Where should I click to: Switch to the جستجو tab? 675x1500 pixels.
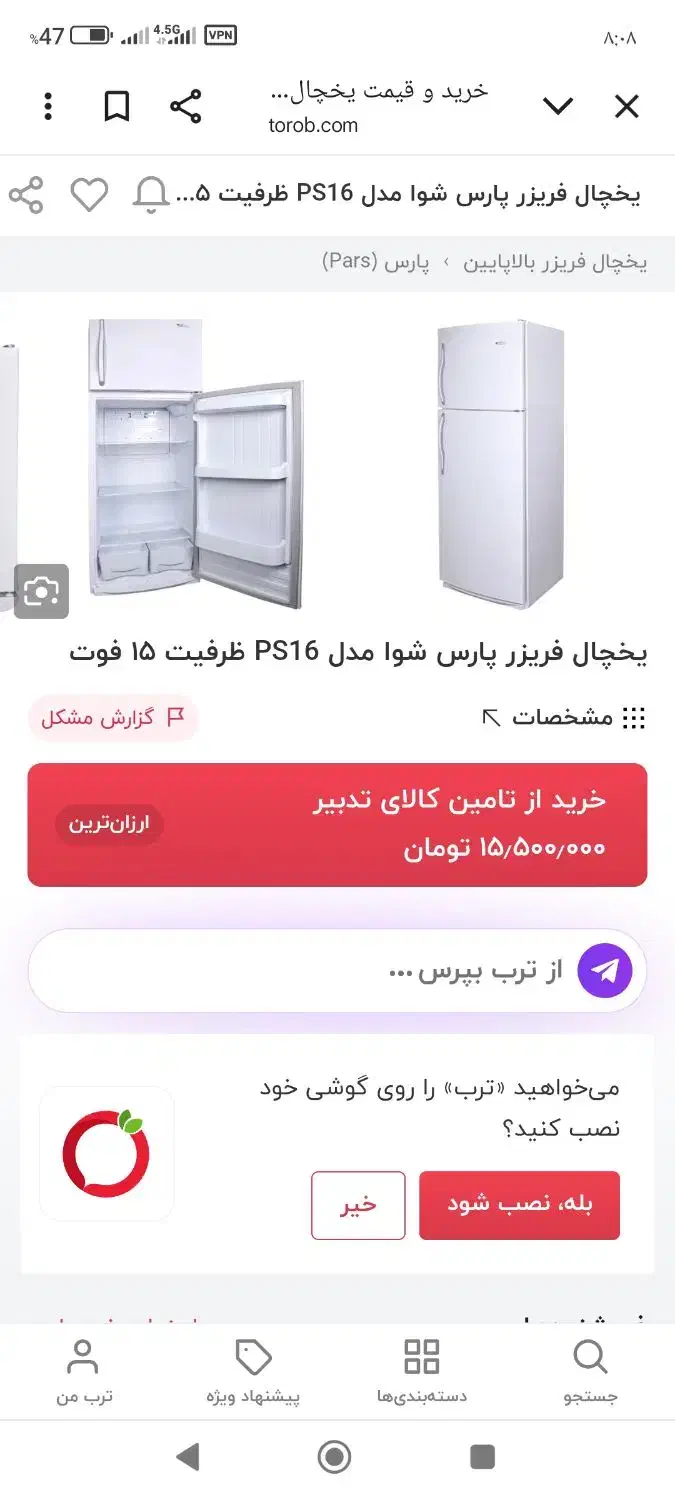point(590,1372)
